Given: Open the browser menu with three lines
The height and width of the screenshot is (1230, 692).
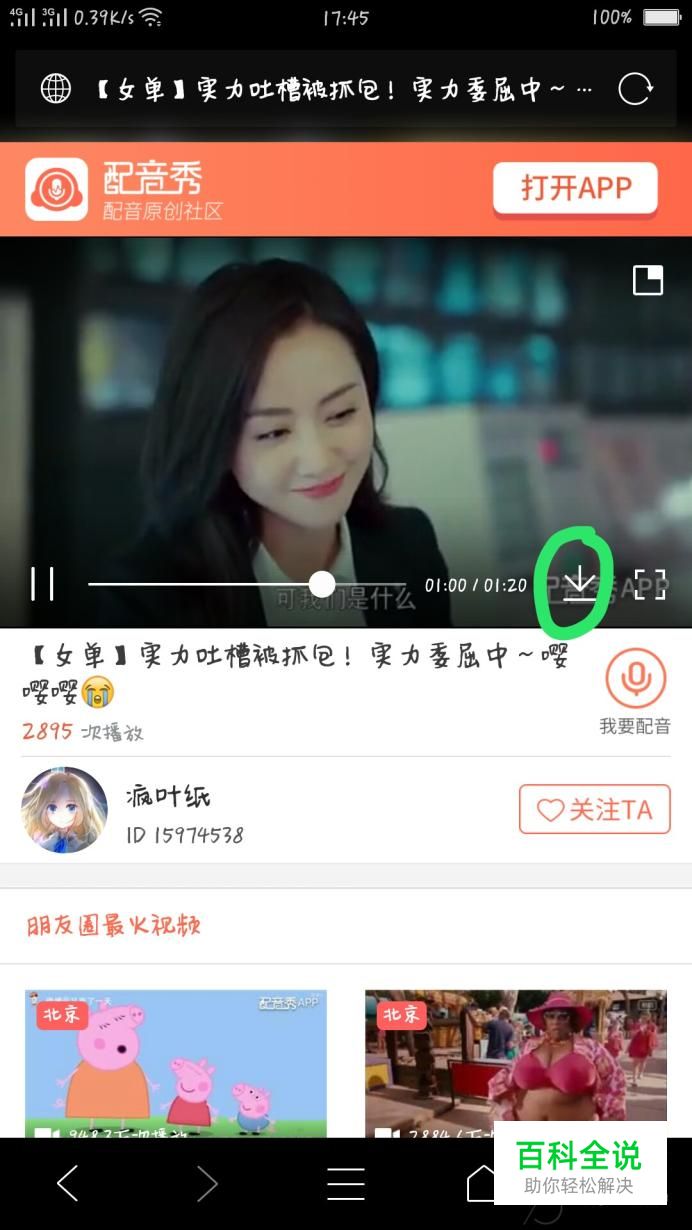Looking at the screenshot, I should pos(346,1183).
